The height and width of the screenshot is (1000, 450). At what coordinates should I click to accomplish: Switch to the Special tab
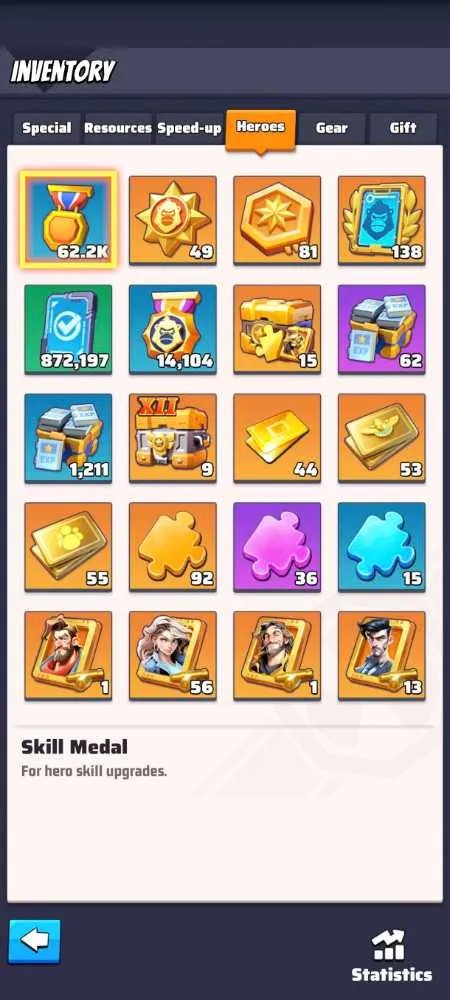coord(47,128)
